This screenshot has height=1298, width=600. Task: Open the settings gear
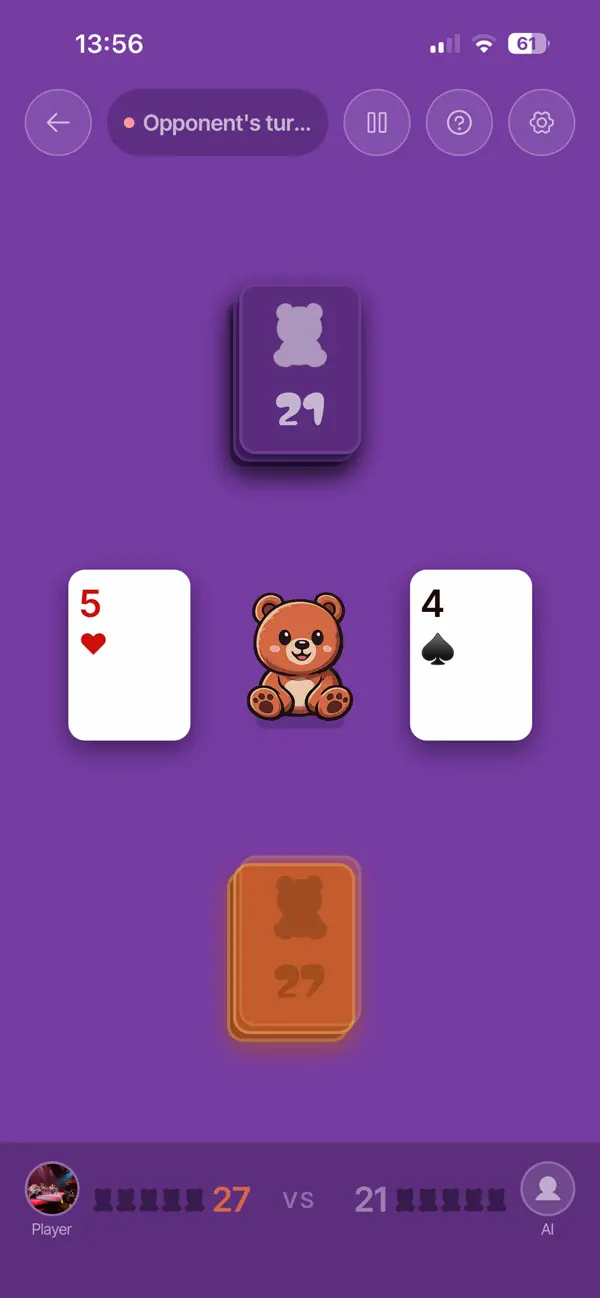tap(542, 123)
